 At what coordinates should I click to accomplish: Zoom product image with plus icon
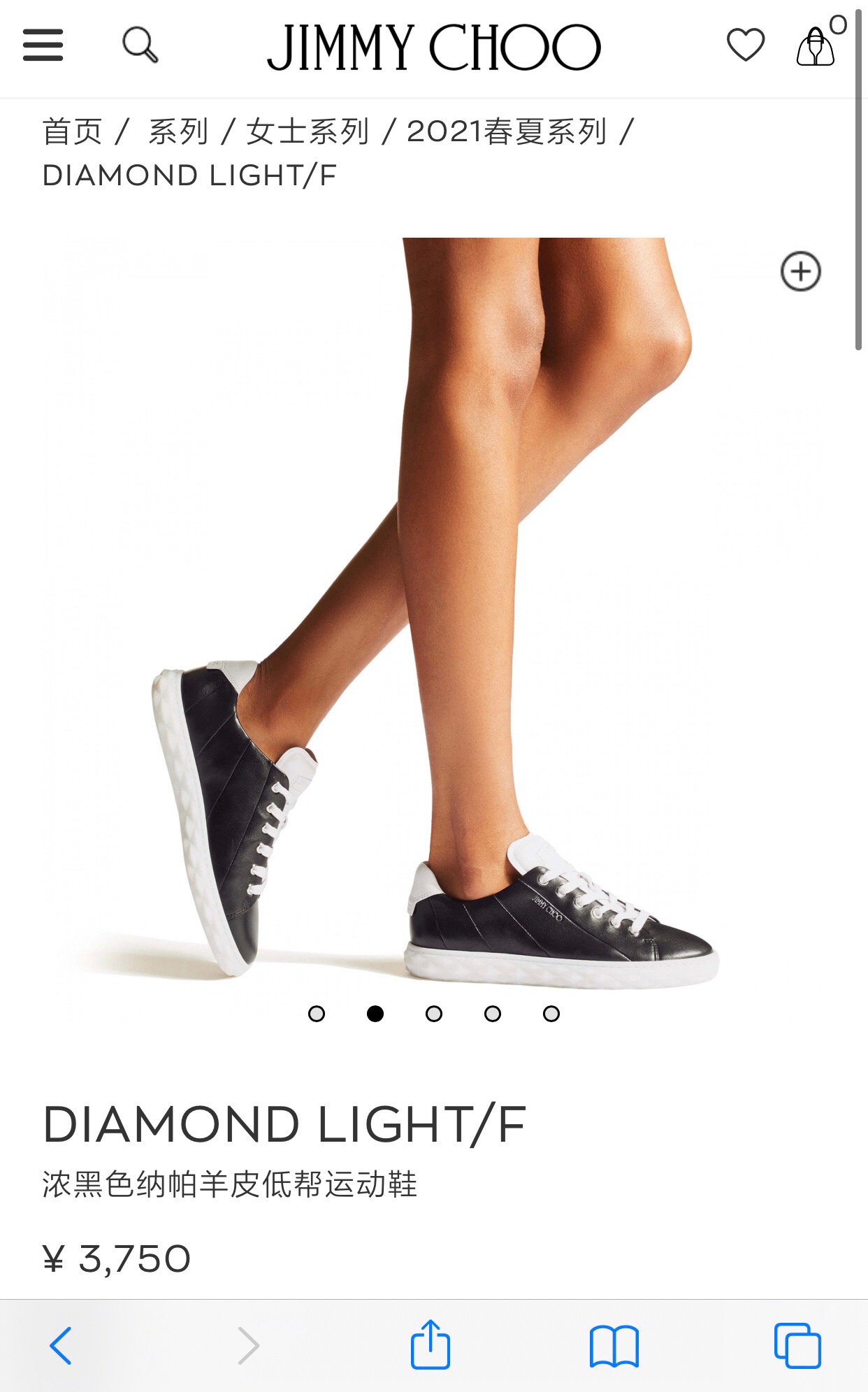800,271
